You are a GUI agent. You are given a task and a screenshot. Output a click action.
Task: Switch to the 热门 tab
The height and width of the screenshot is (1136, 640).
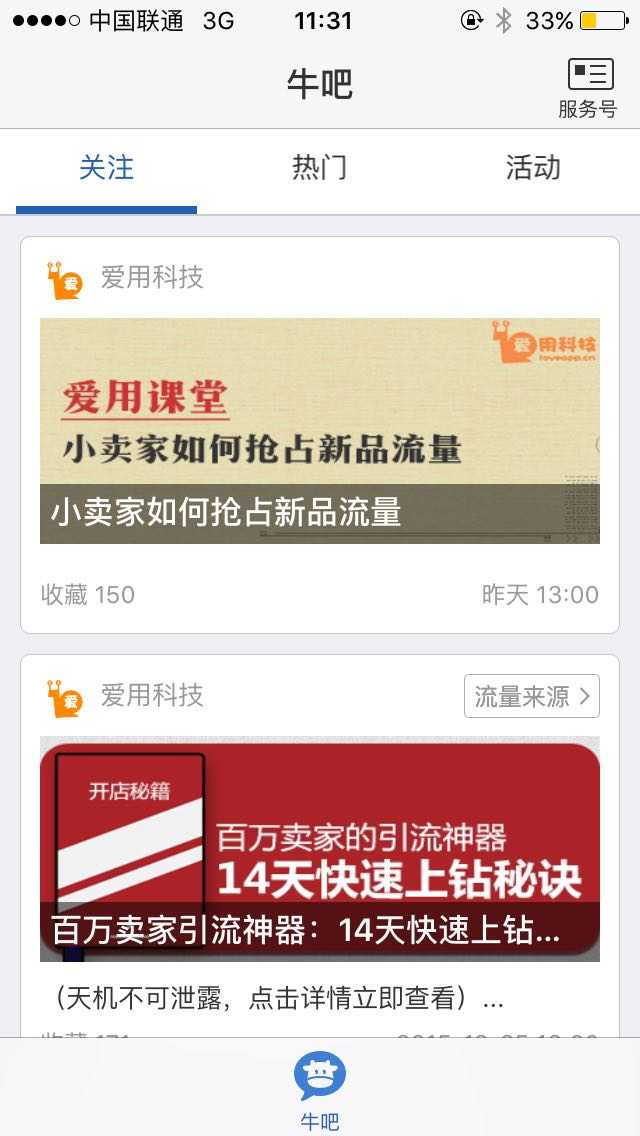coord(320,168)
